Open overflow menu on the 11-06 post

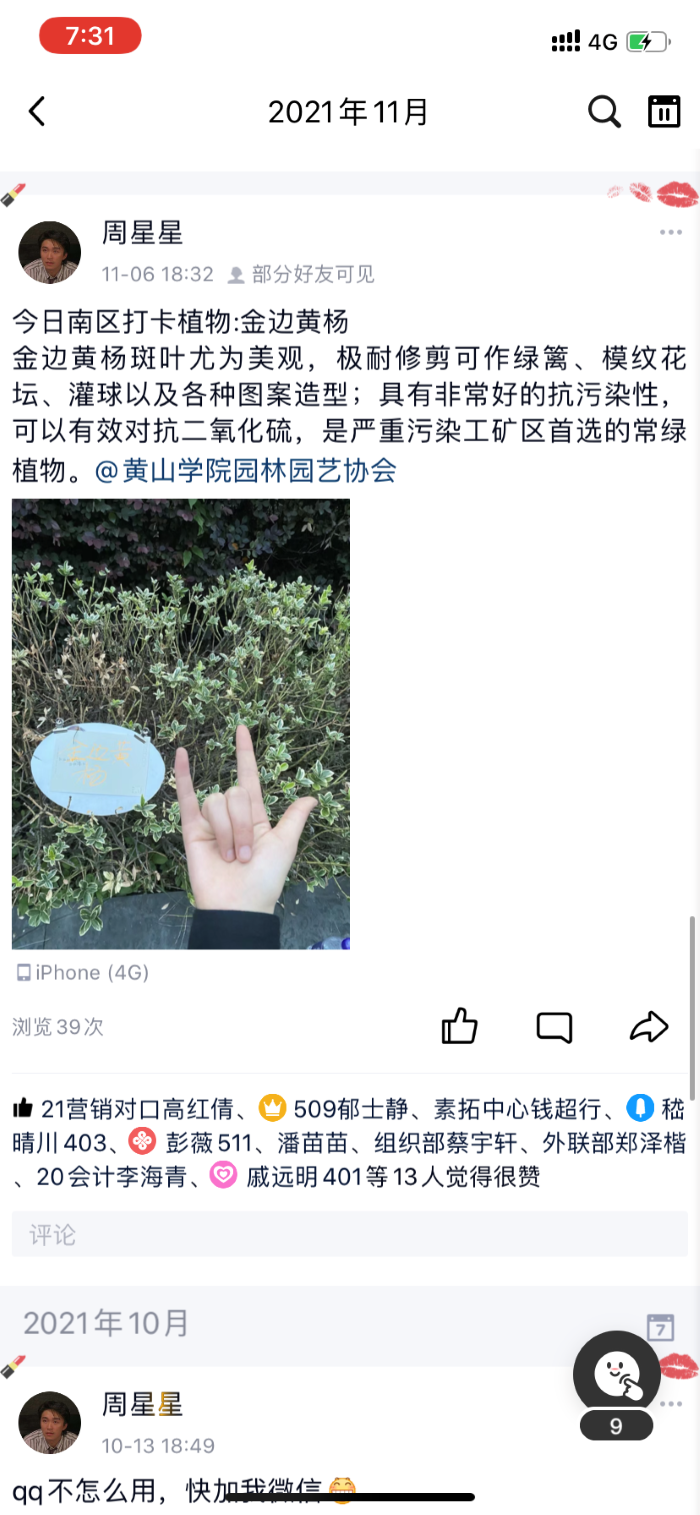pos(670,234)
